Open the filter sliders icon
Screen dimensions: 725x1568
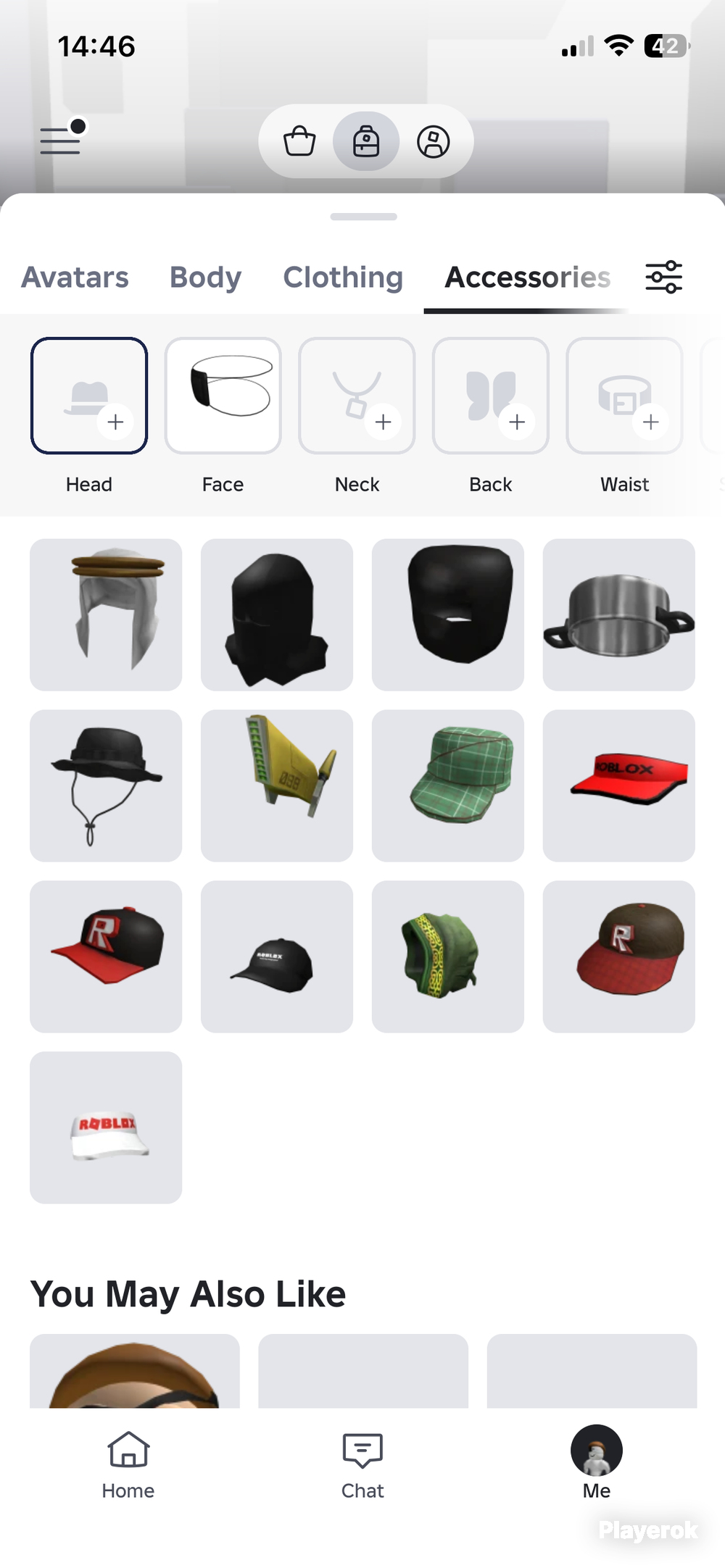point(664,277)
